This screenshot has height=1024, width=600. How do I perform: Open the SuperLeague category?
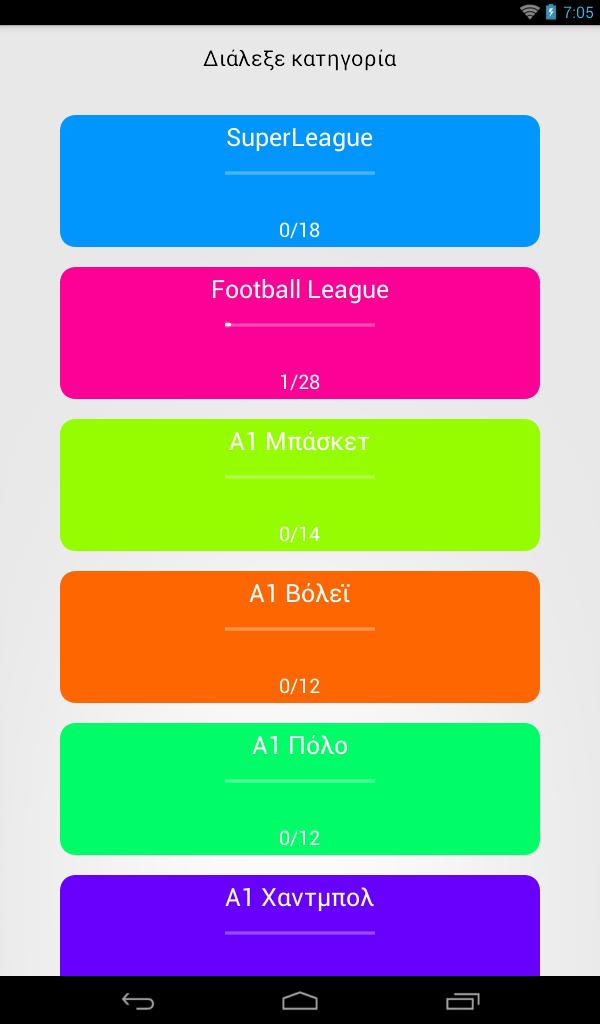click(x=300, y=181)
